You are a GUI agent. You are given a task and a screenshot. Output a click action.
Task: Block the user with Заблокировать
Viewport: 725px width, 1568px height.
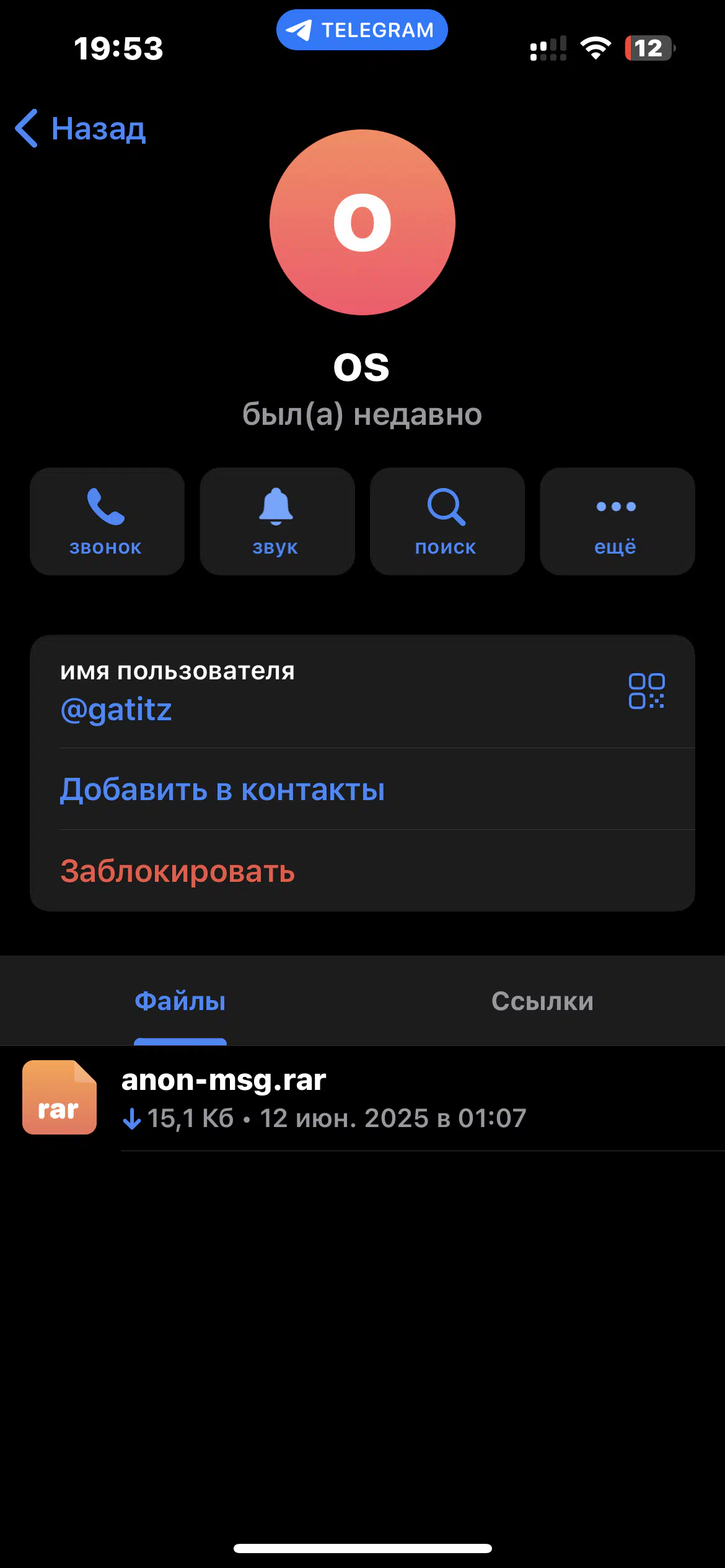click(x=362, y=871)
